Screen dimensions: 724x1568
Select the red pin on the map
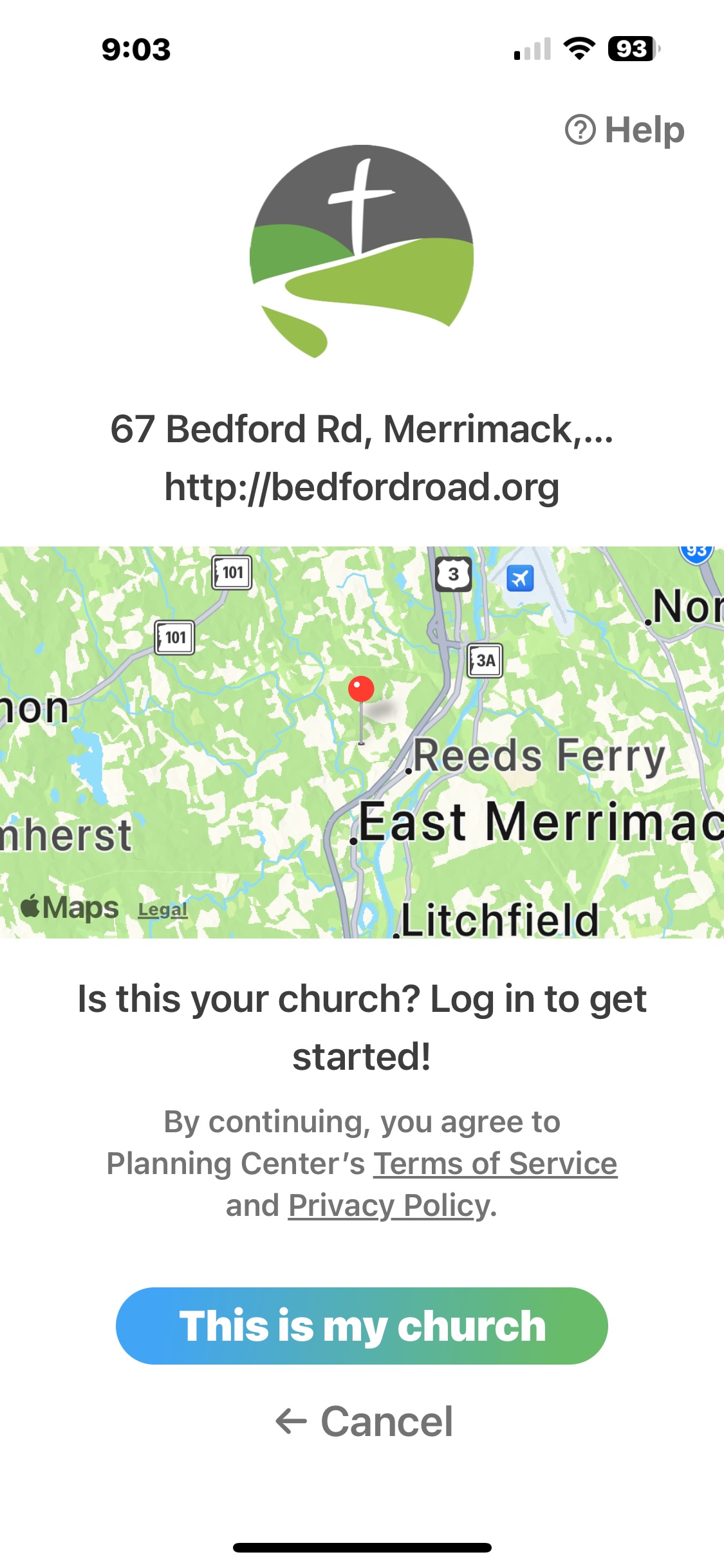[361, 690]
